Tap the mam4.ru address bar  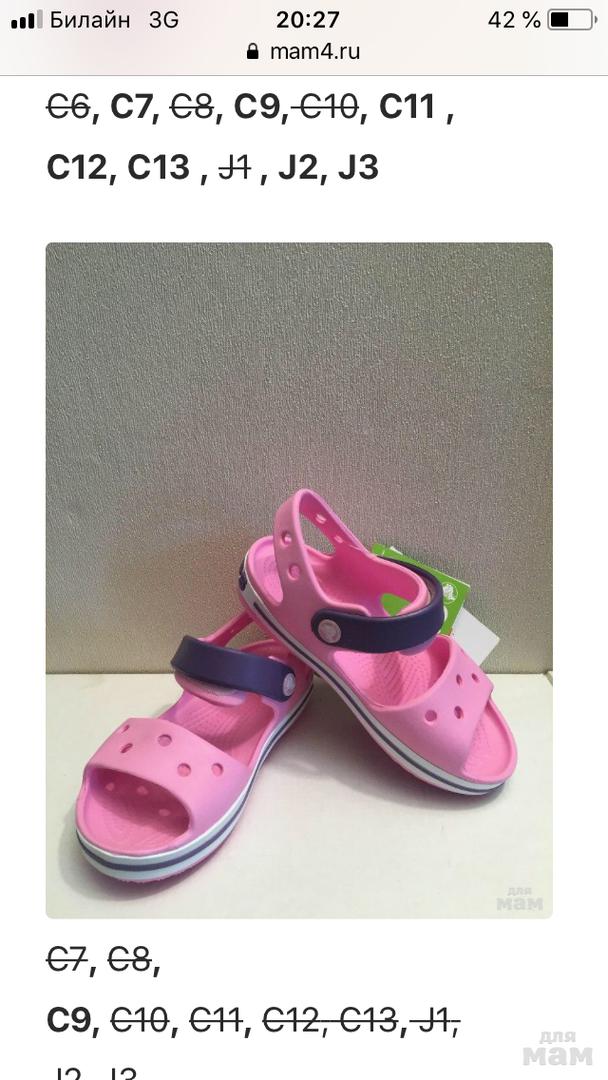click(304, 51)
